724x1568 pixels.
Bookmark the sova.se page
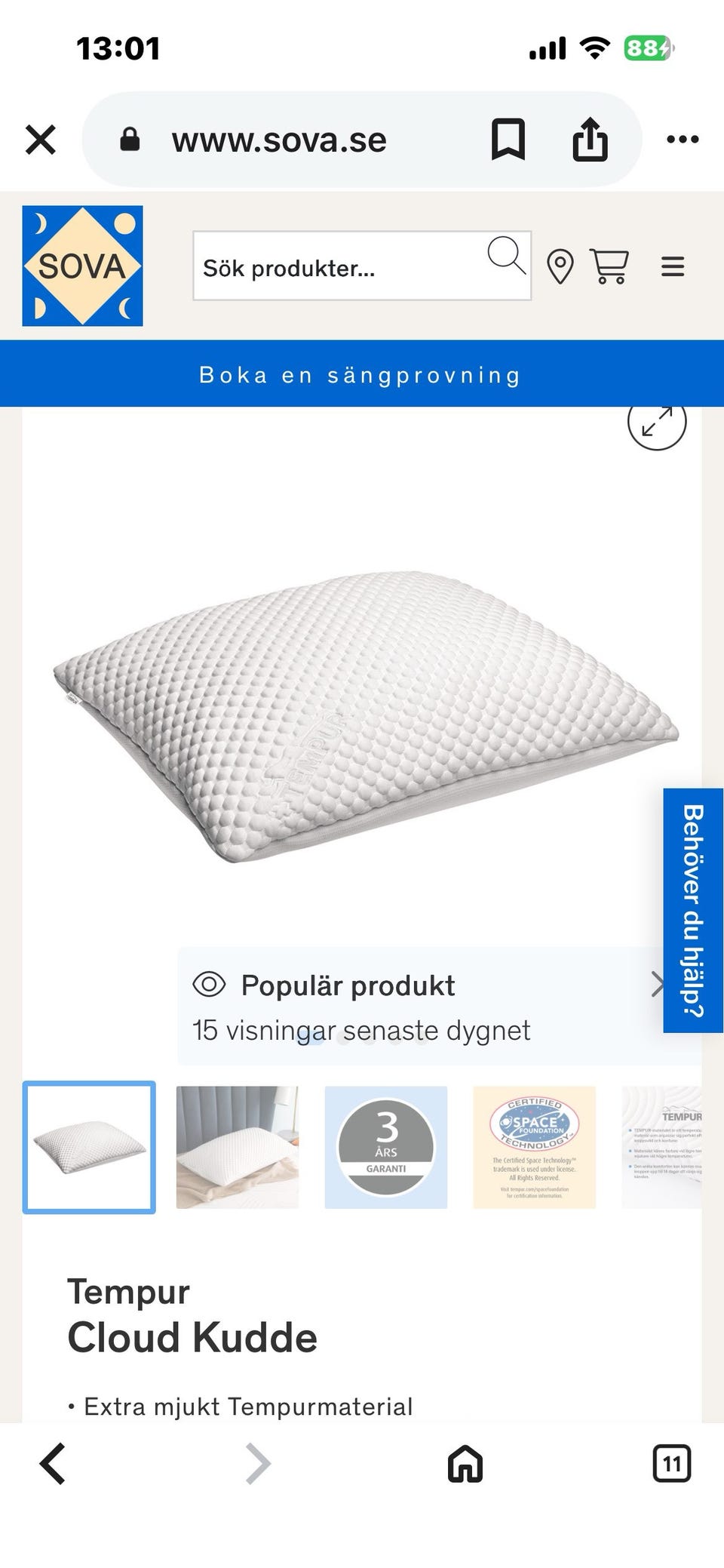click(508, 140)
